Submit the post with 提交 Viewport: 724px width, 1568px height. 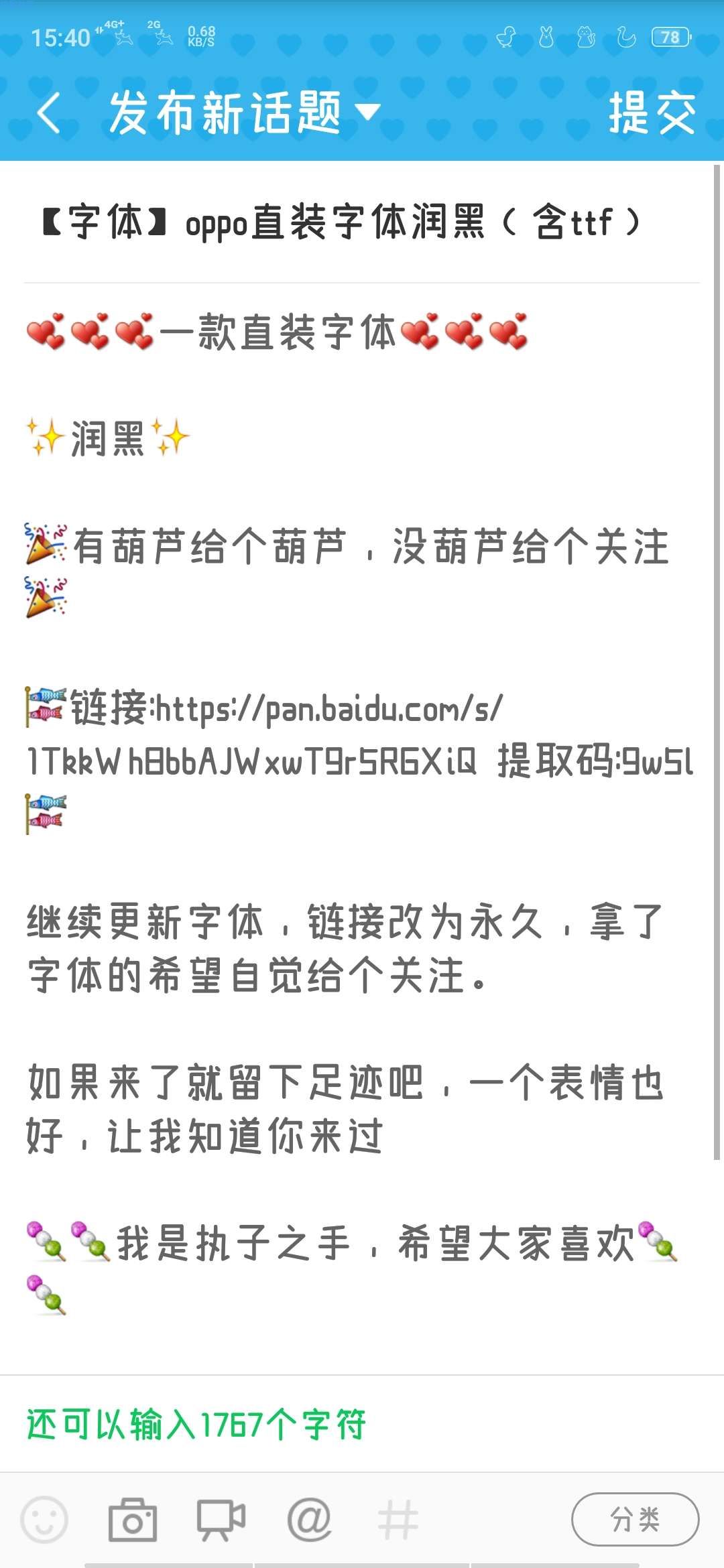(651, 113)
